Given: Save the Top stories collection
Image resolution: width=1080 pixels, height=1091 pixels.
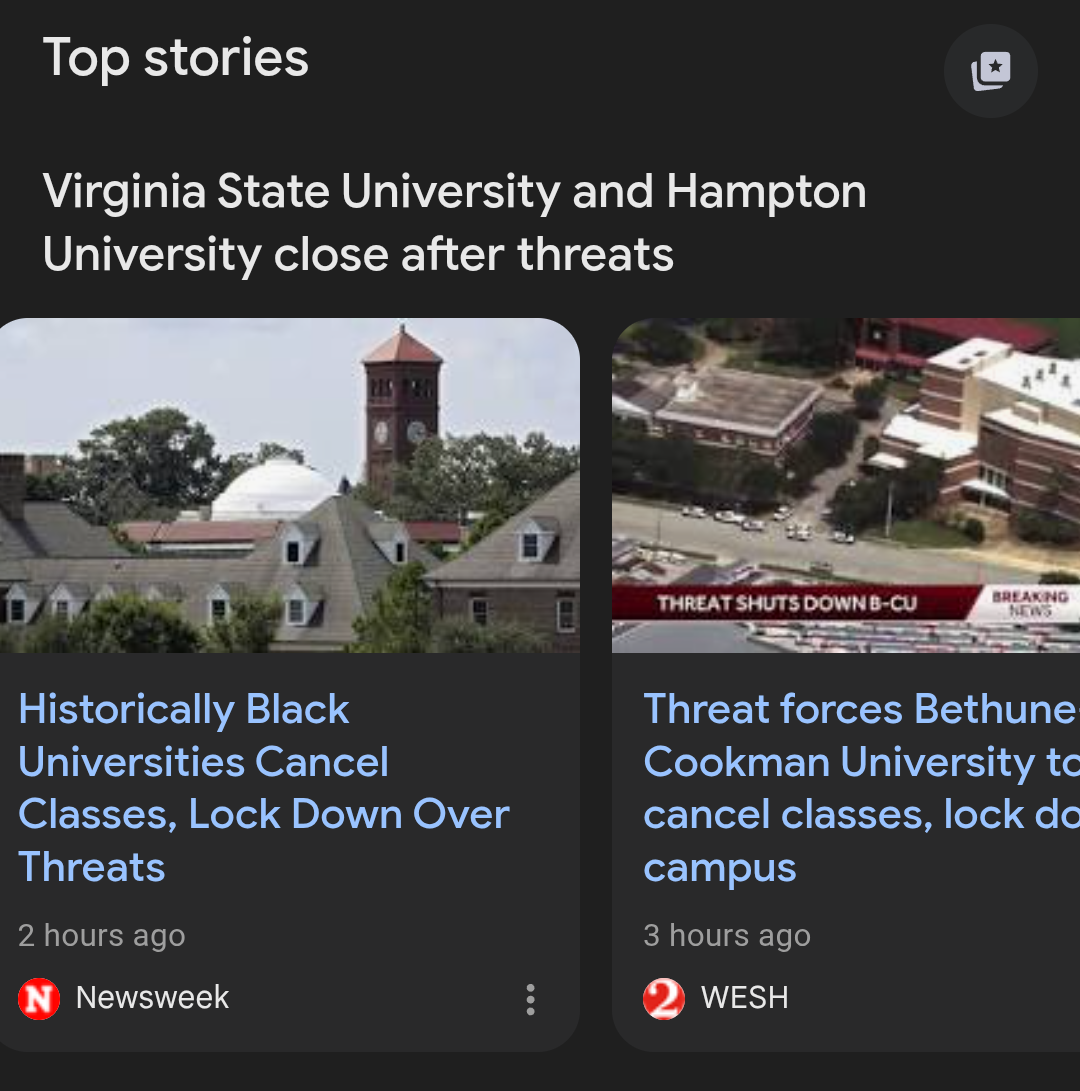Looking at the screenshot, I should (990, 71).
